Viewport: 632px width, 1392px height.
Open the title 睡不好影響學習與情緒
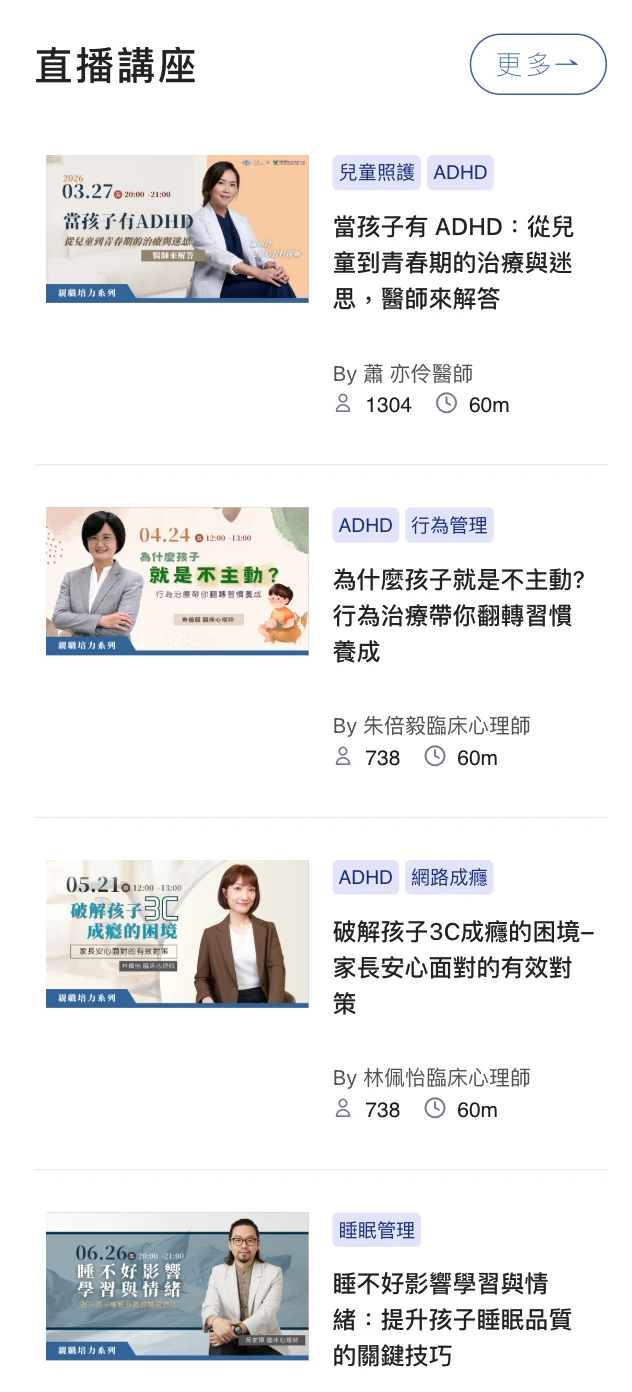point(452,1319)
